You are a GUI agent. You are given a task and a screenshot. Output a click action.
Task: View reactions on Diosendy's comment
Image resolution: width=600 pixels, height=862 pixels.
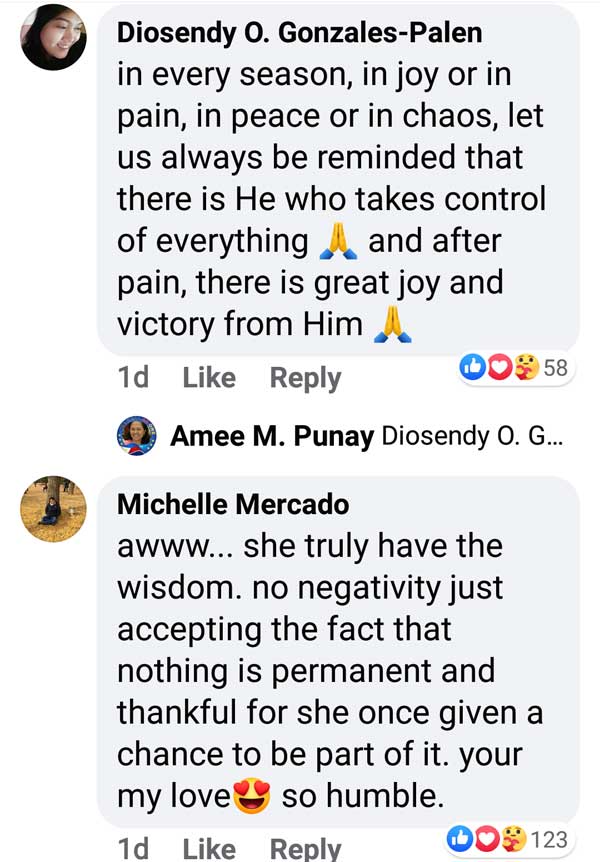pyautogui.click(x=514, y=368)
